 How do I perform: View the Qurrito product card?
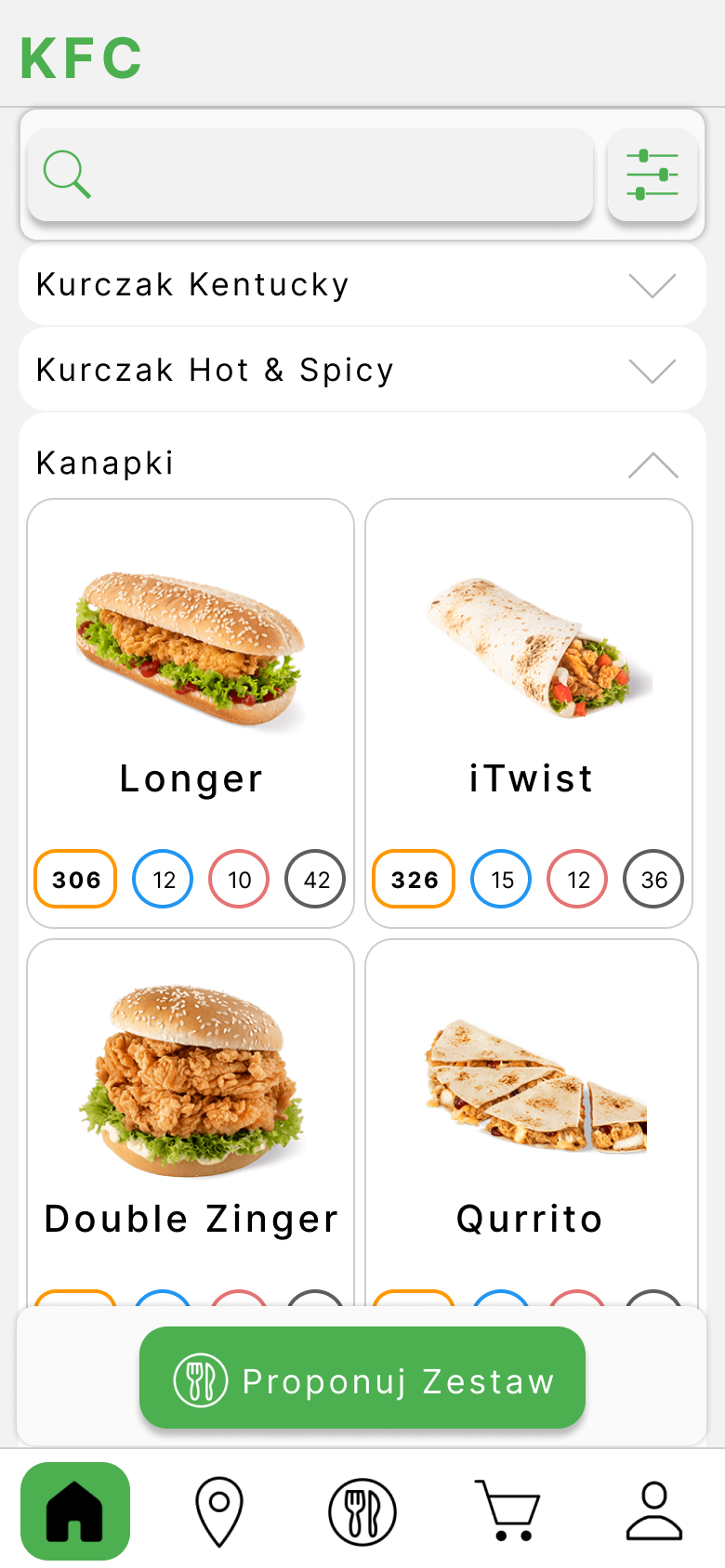[531, 1115]
